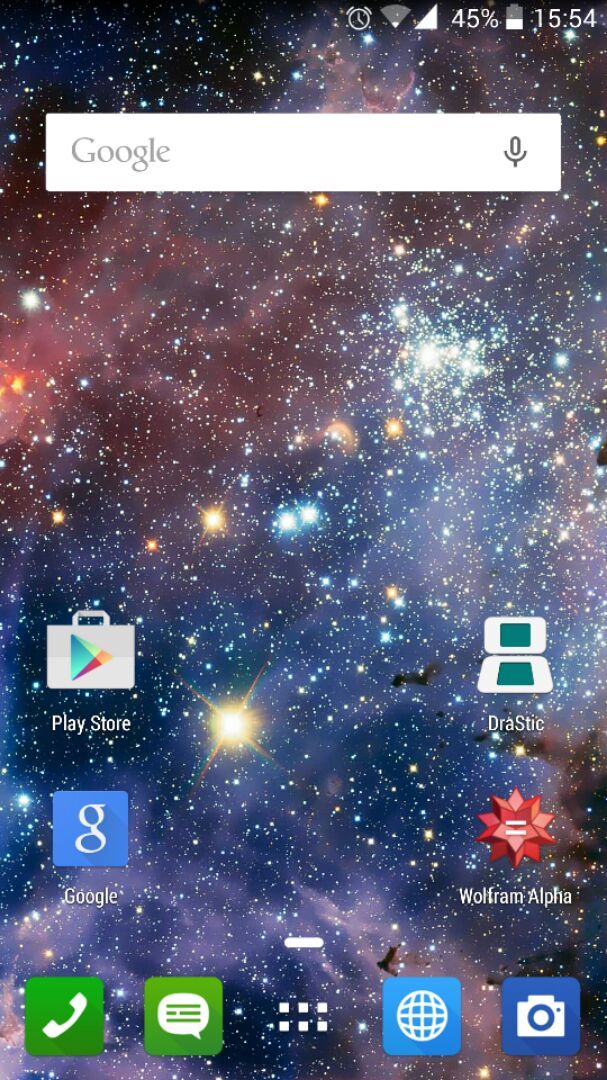
Task: Open the camera app
Action: click(541, 1016)
